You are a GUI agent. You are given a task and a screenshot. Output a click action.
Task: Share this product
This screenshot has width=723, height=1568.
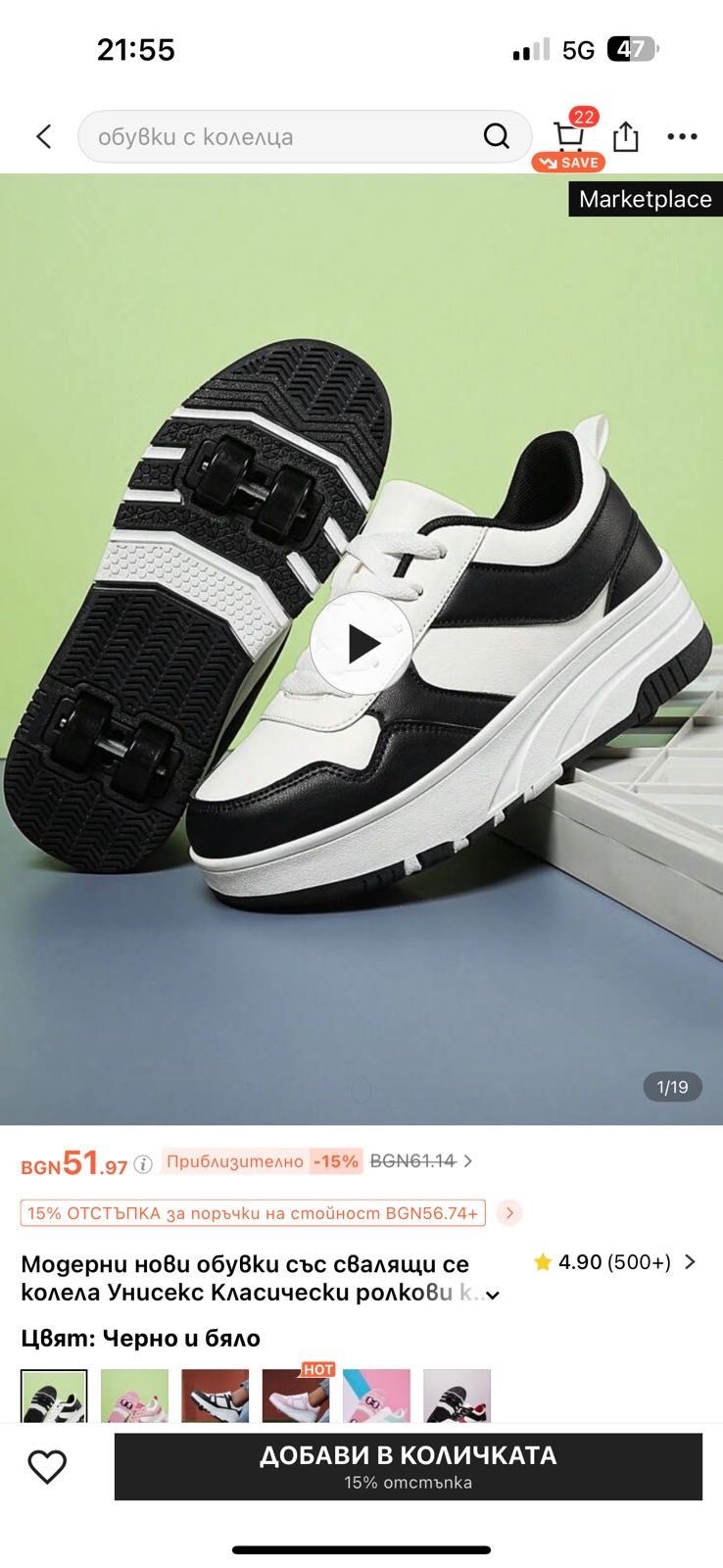(x=626, y=136)
